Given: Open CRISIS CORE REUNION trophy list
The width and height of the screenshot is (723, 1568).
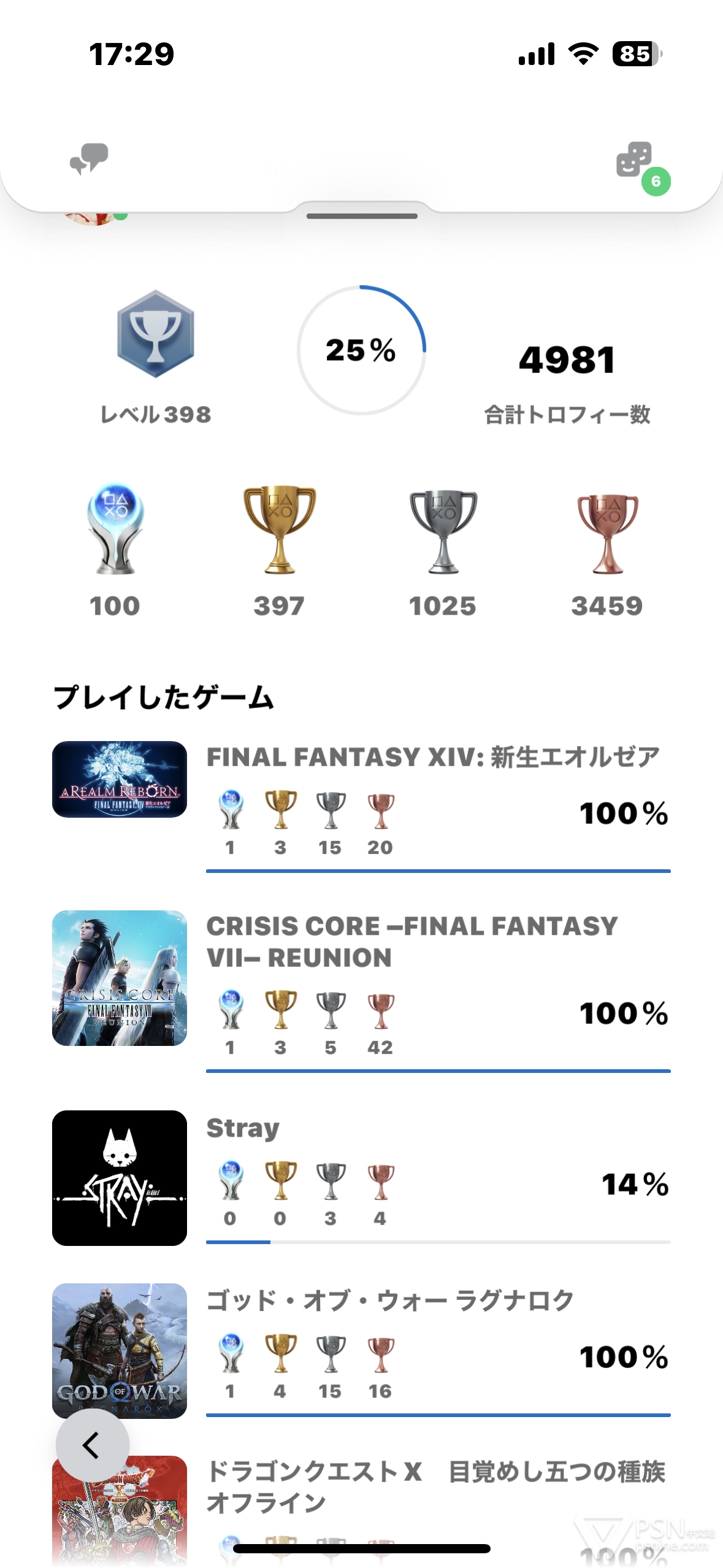Looking at the screenshot, I should point(361,991).
